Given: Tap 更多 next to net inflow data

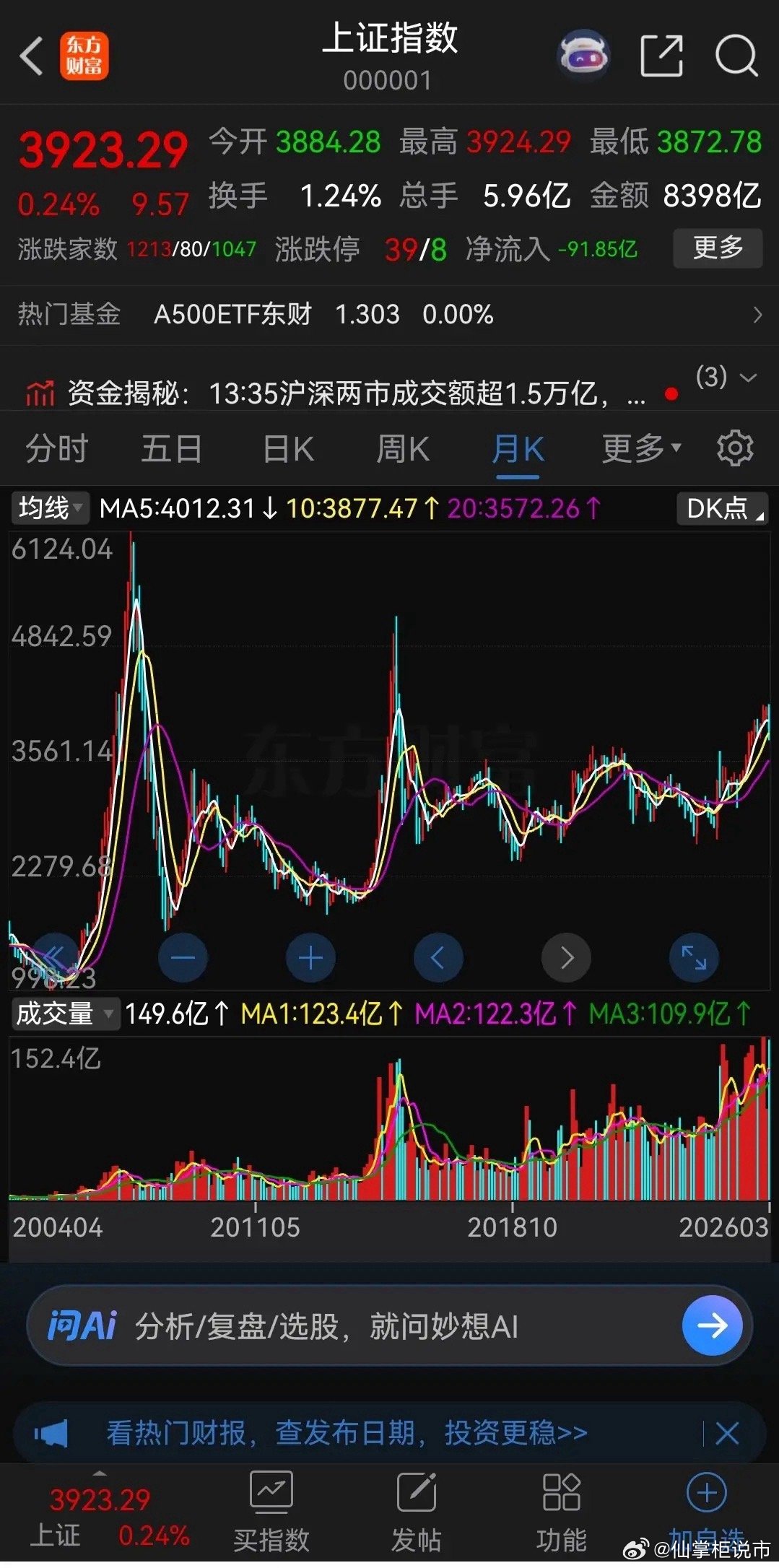Looking at the screenshot, I should (717, 248).
